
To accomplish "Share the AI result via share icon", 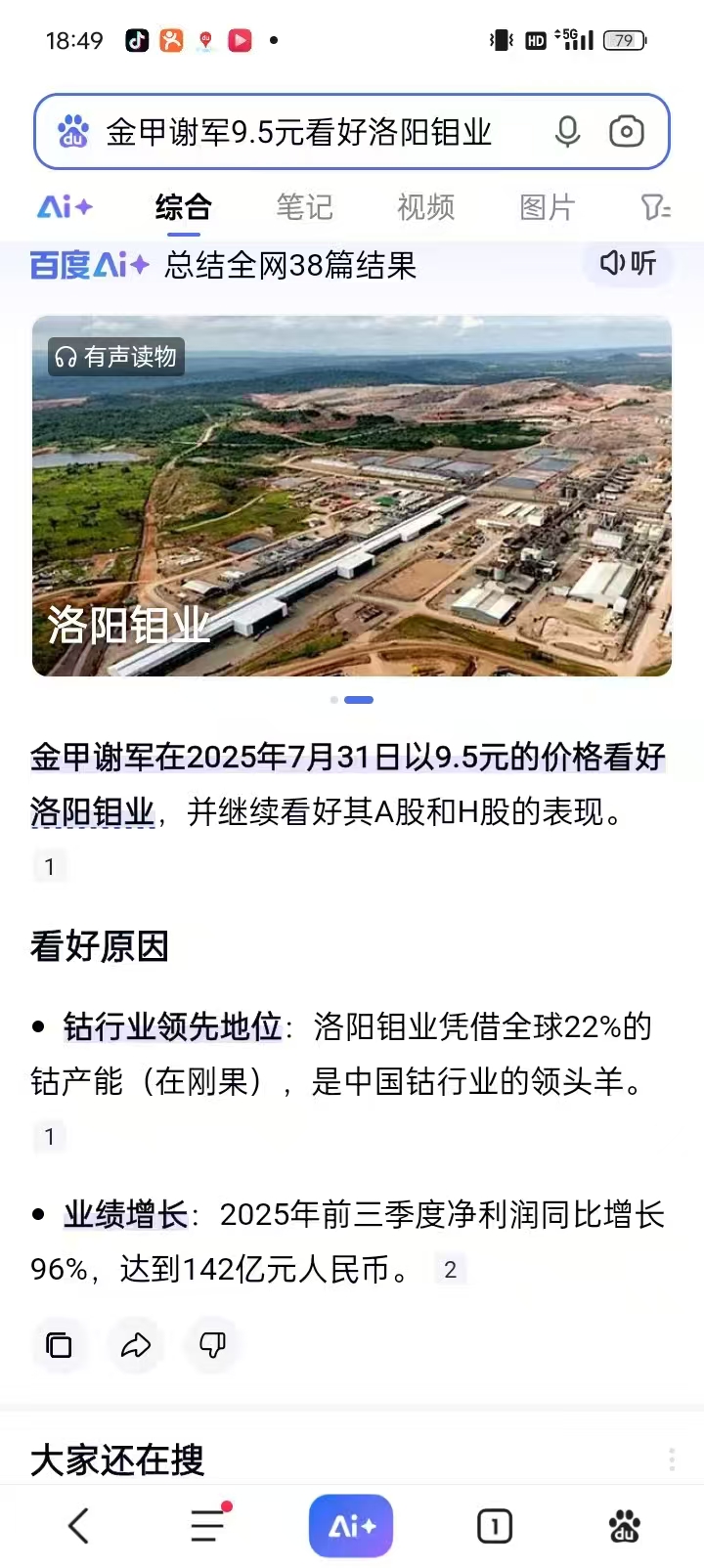I will click(x=135, y=1345).
